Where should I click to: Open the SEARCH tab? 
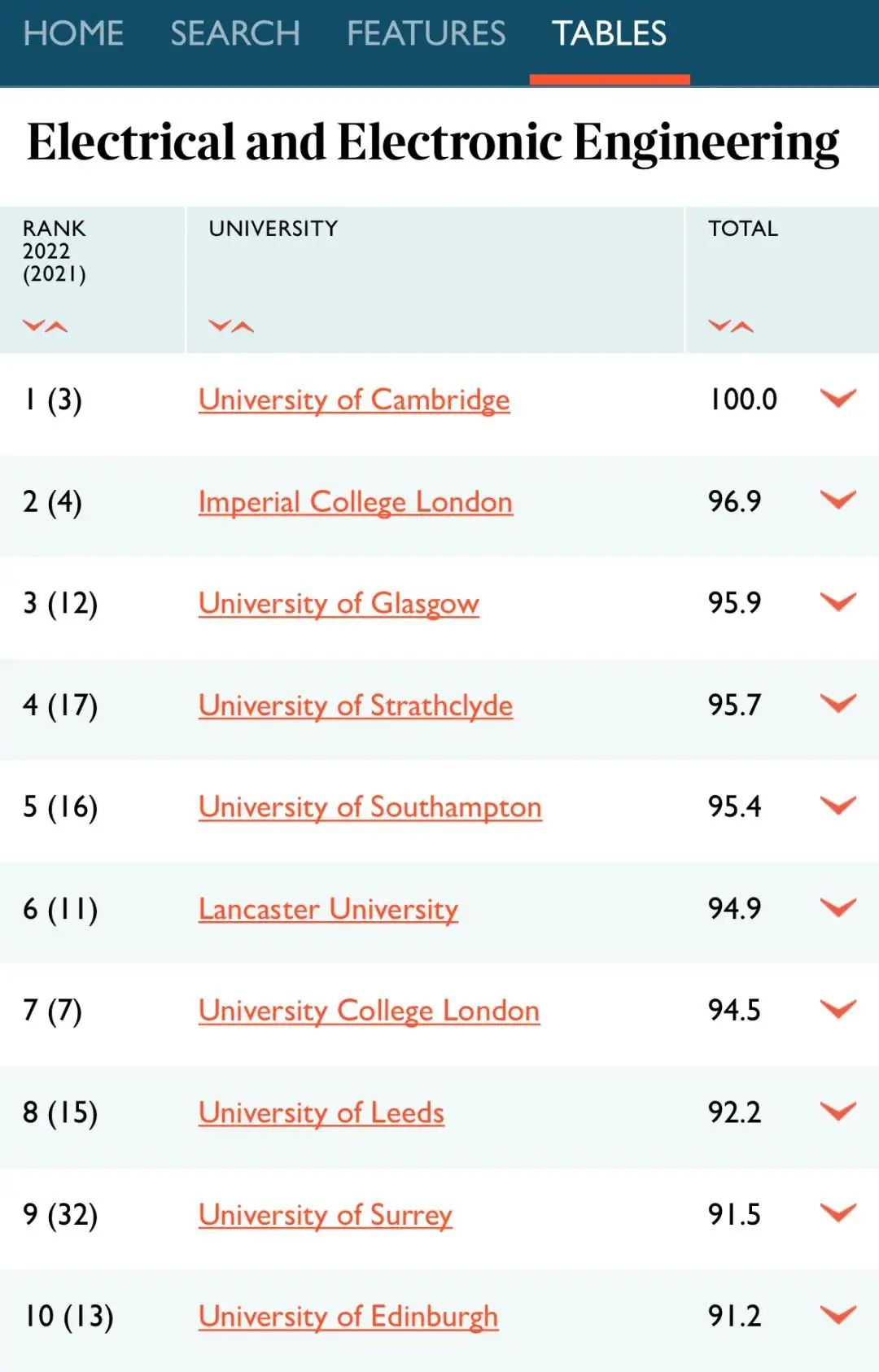(235, 34)
